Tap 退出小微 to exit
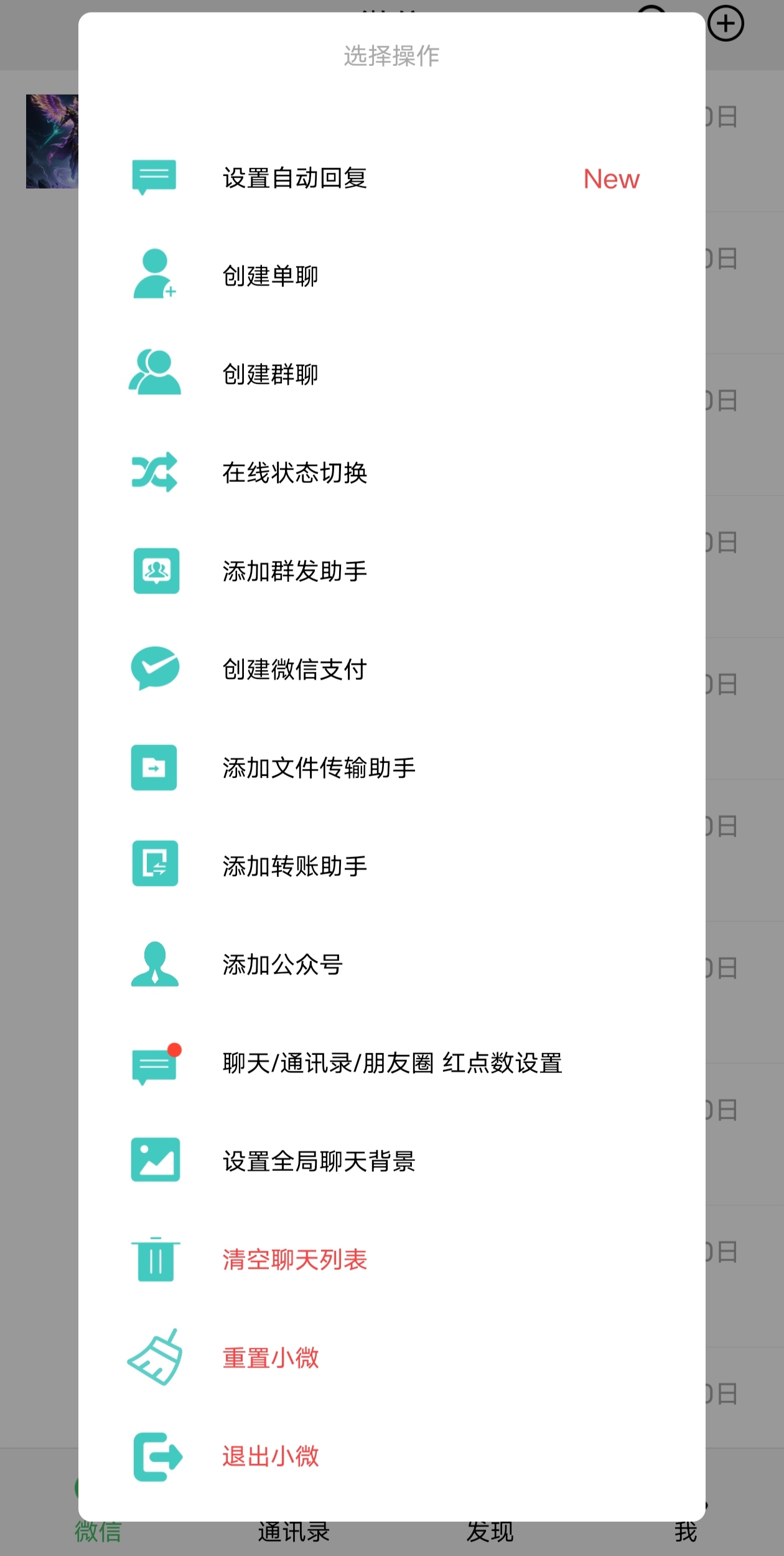The image size is (784, 1556). (x=271, y=1456)
